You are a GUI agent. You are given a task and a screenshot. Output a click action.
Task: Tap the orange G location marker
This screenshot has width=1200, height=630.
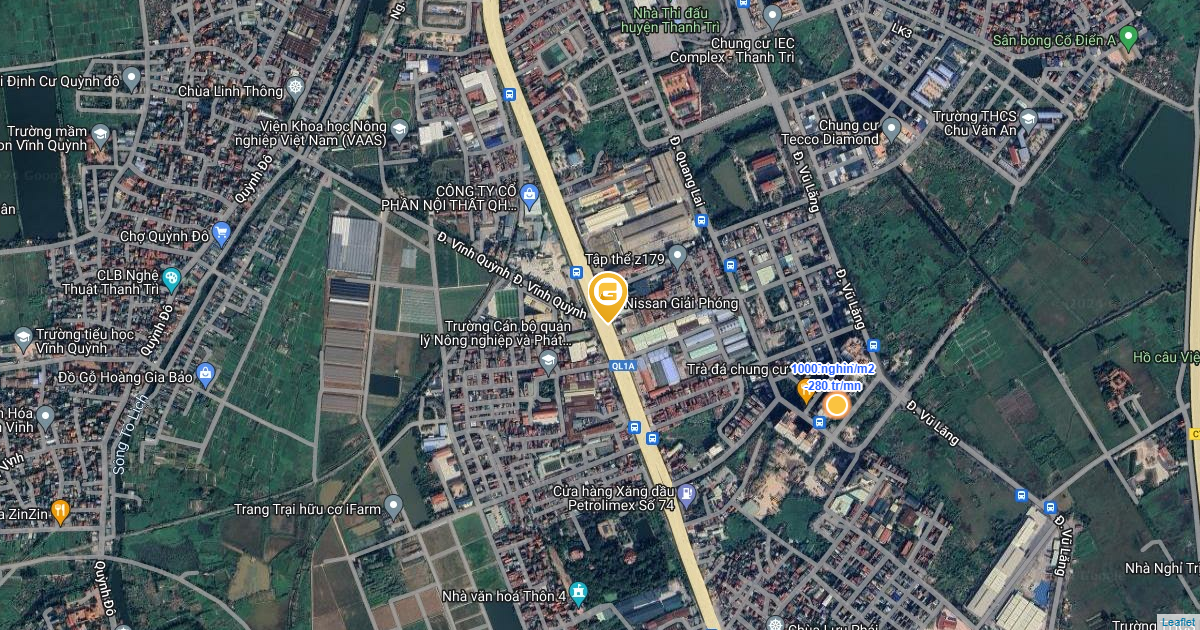click(x=607, y=295)
